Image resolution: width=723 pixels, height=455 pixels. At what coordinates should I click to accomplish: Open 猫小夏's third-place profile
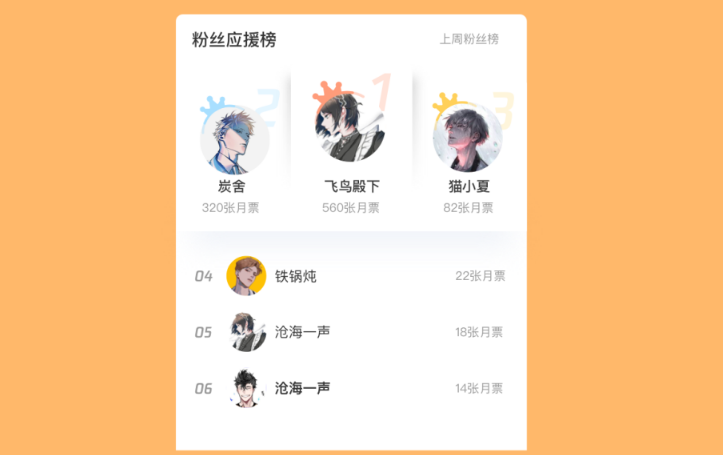467,140
